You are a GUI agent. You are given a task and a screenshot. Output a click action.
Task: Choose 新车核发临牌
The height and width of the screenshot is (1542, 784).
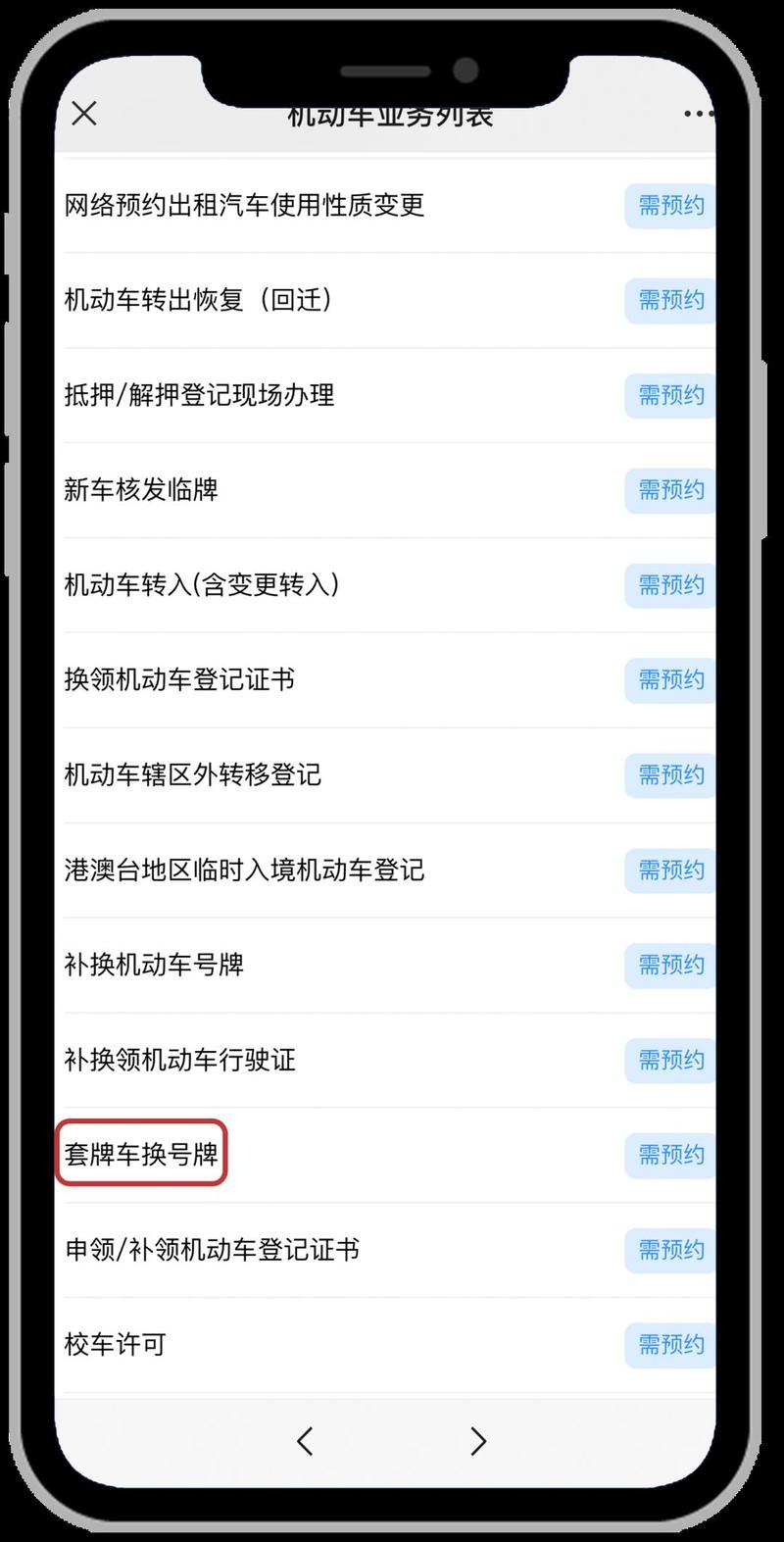(x=141, y=490)
